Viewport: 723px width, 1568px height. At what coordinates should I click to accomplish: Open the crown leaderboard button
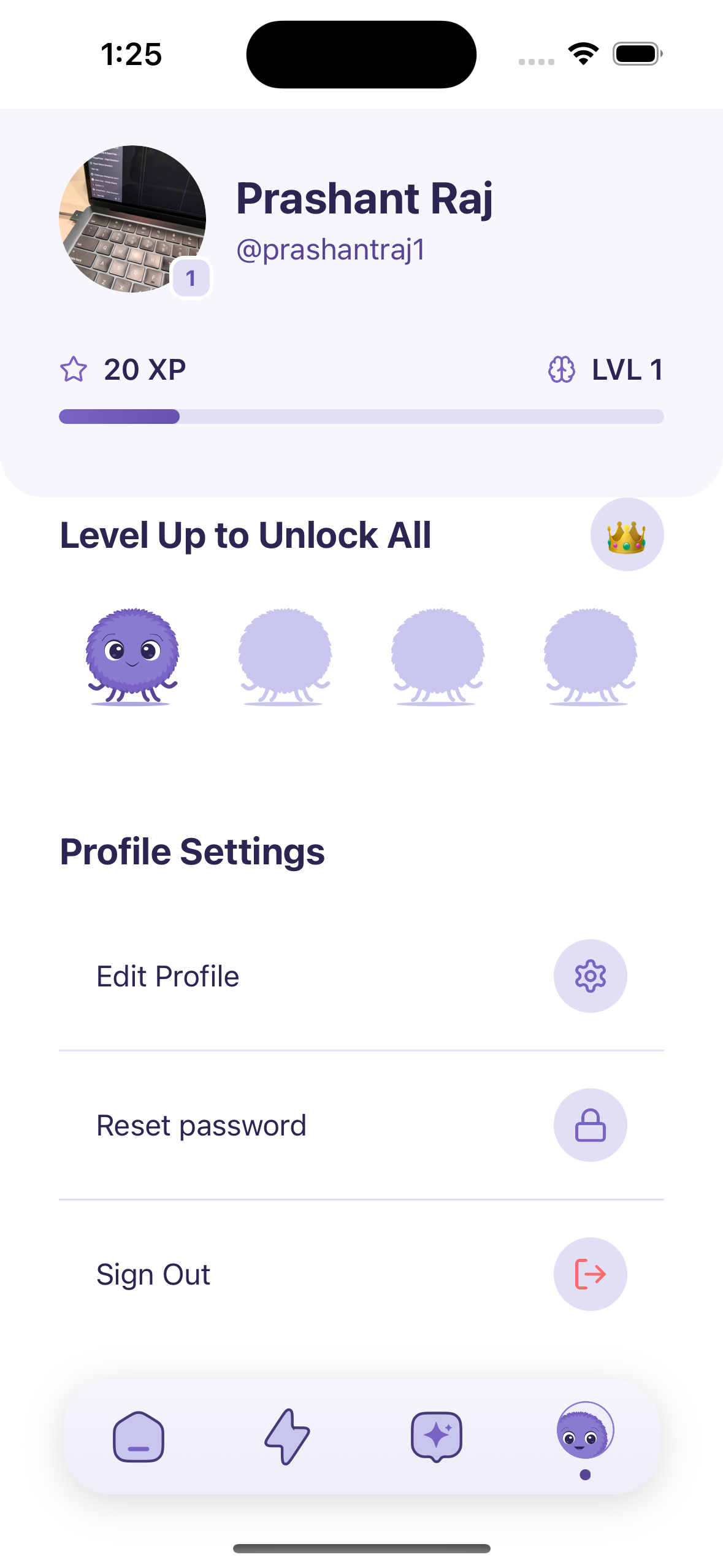pyautogui.click(x=626, y=534)
